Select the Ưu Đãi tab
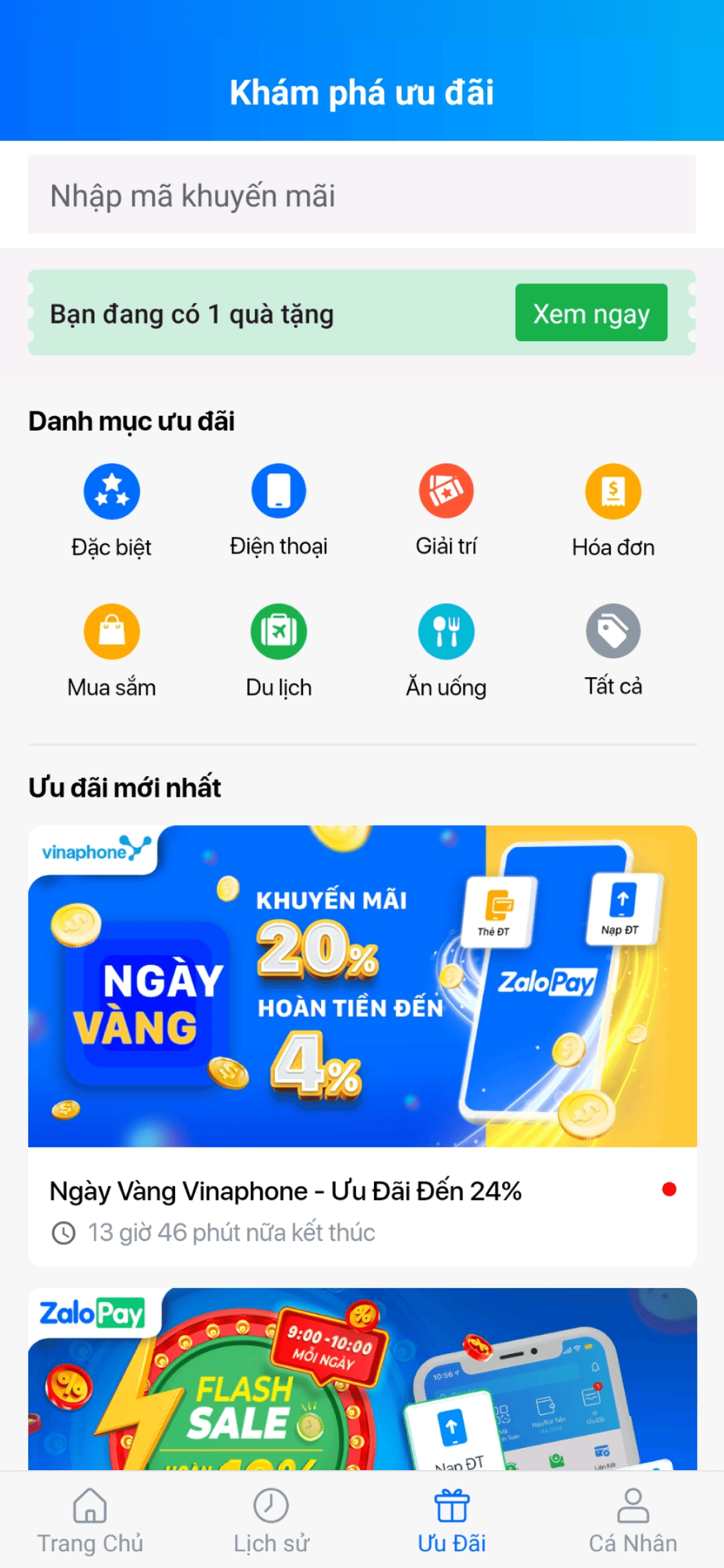724x1568 pixels. [x=452, y=1520]
